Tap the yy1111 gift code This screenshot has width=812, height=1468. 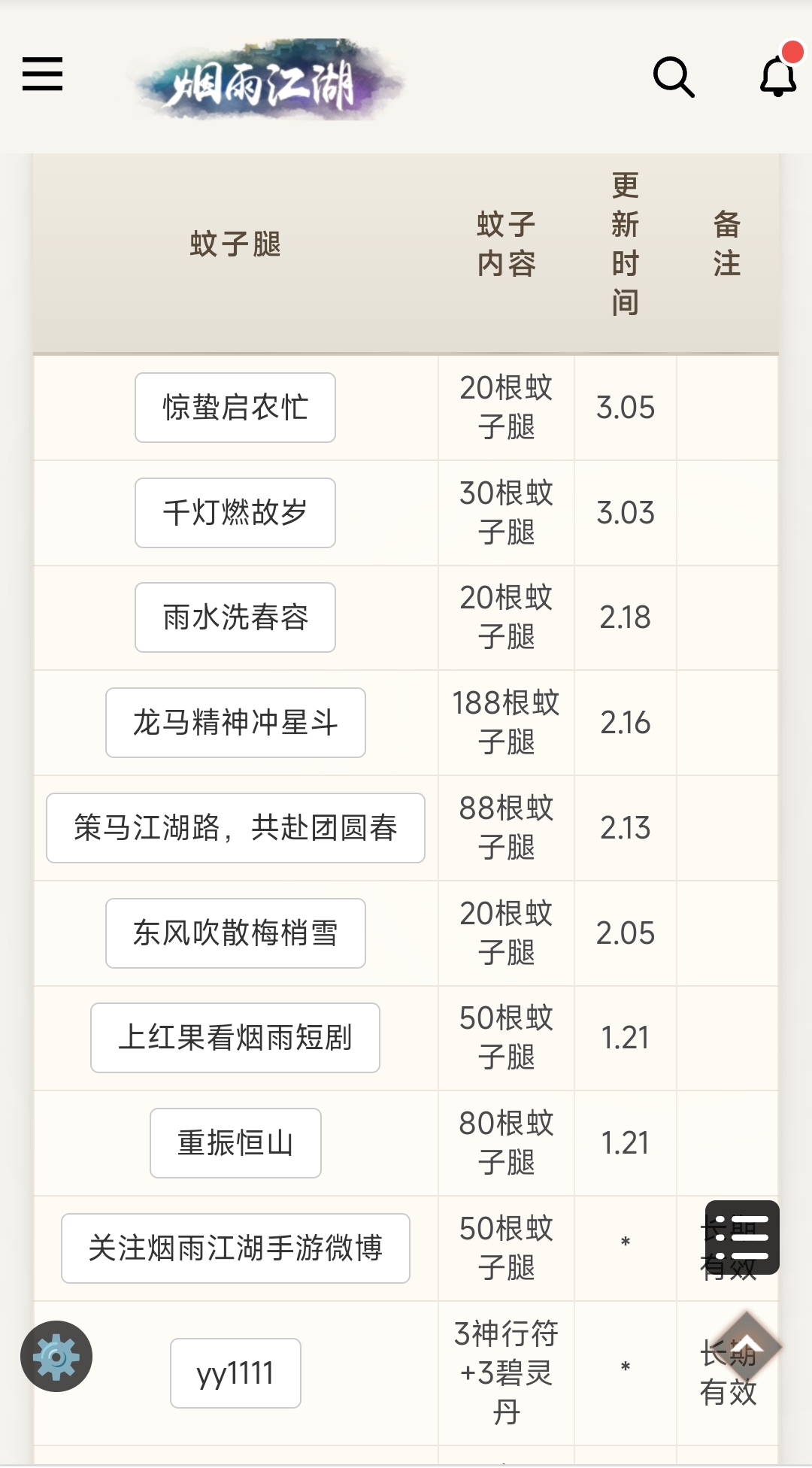click(235, 1372)
